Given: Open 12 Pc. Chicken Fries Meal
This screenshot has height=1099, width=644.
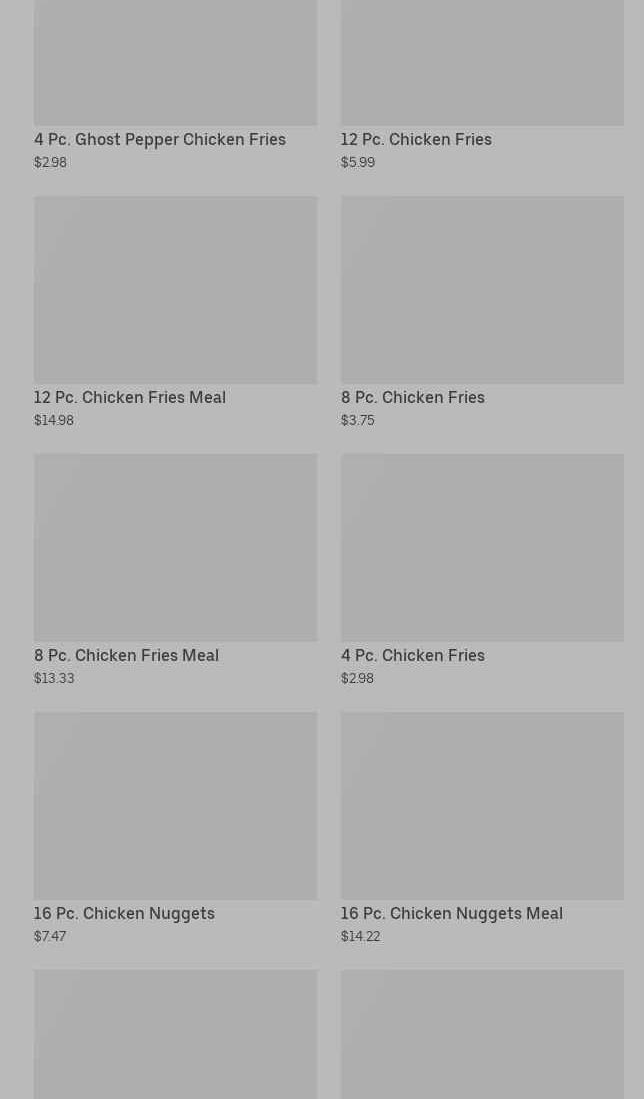Looking at the screenshot, I should point(175,313).
